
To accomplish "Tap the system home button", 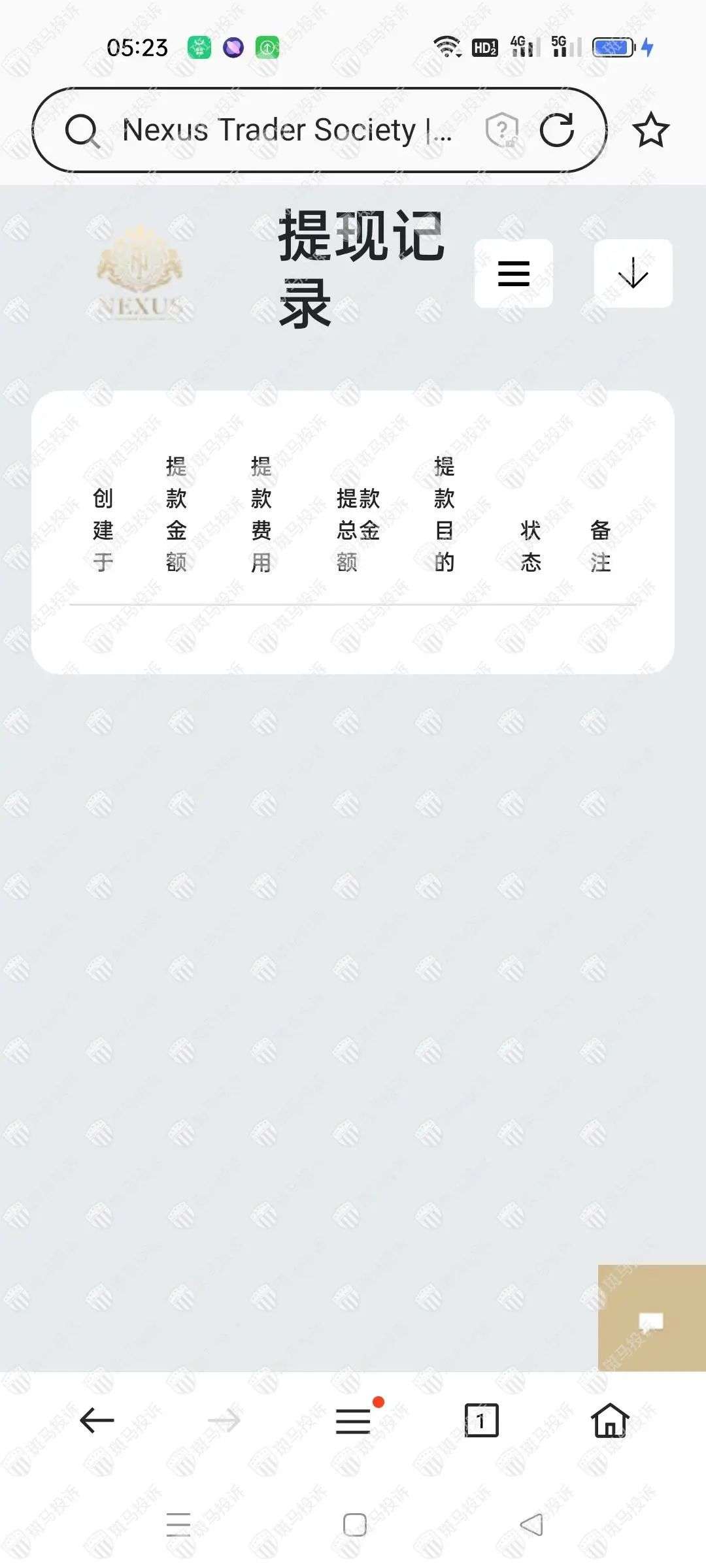I will click(354, 1525).
